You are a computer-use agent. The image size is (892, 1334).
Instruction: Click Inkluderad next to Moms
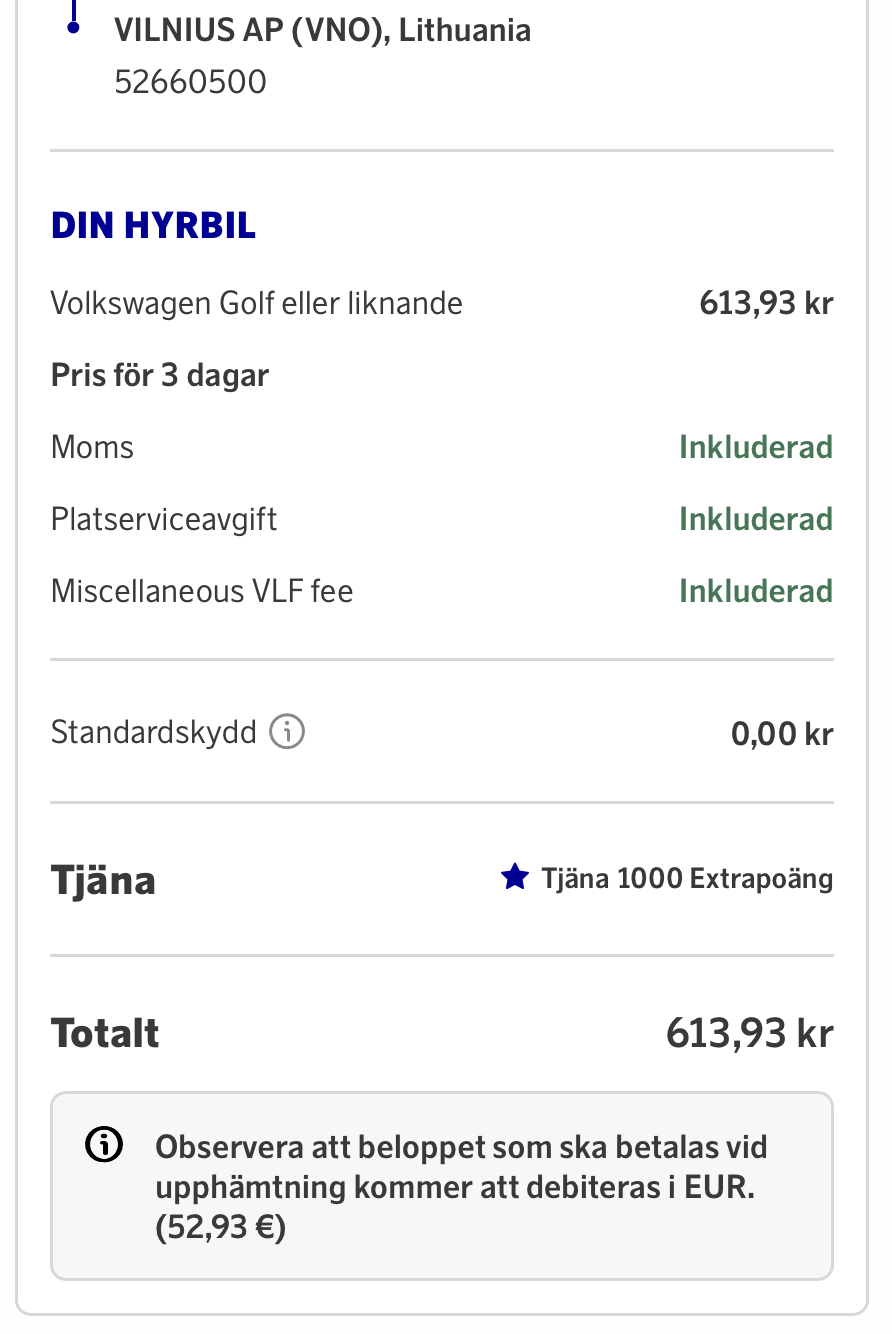pos(756,446)
